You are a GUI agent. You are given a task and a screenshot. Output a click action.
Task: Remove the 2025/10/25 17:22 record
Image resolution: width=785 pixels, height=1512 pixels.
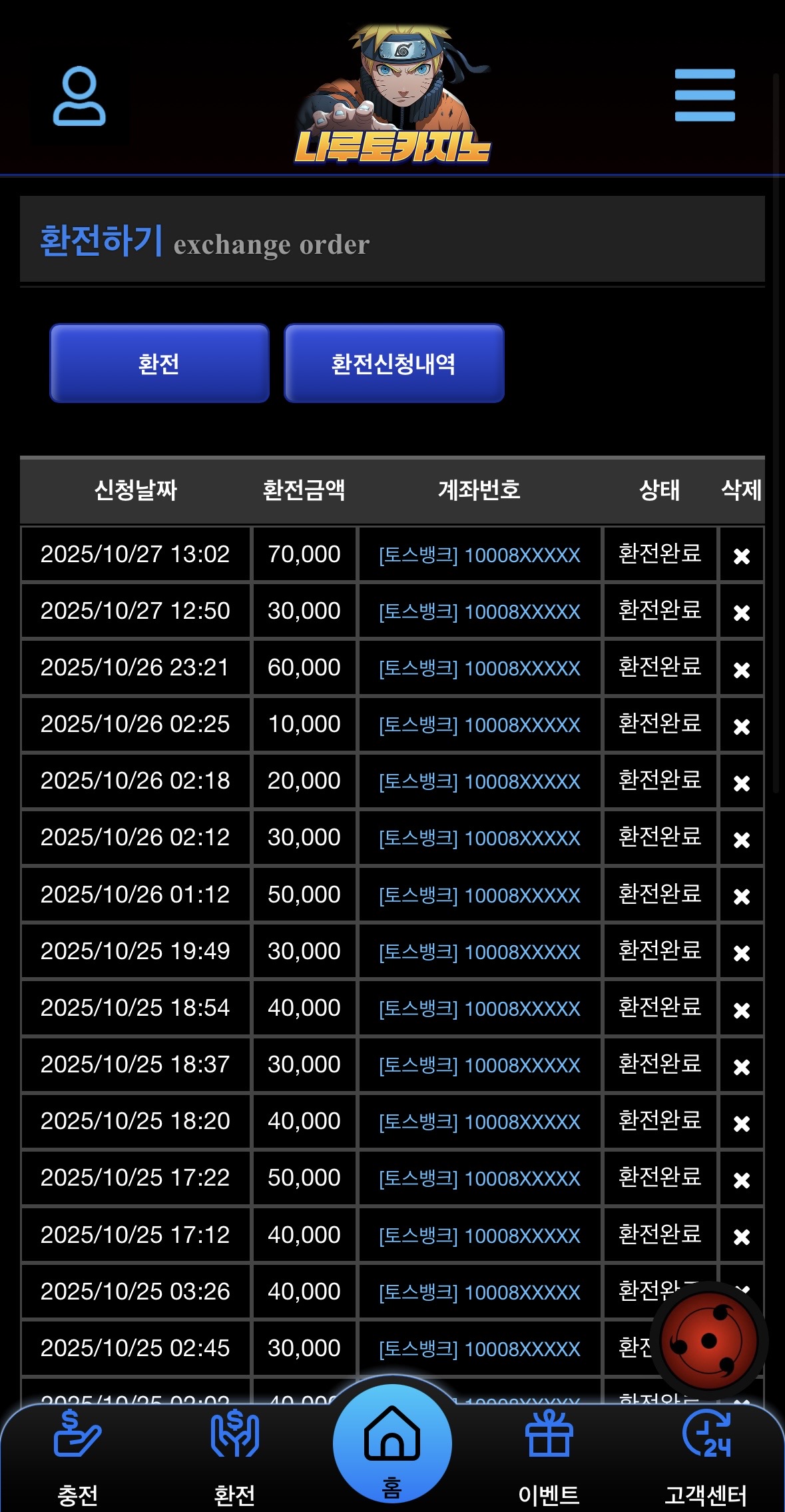(x=741, y=1179)
